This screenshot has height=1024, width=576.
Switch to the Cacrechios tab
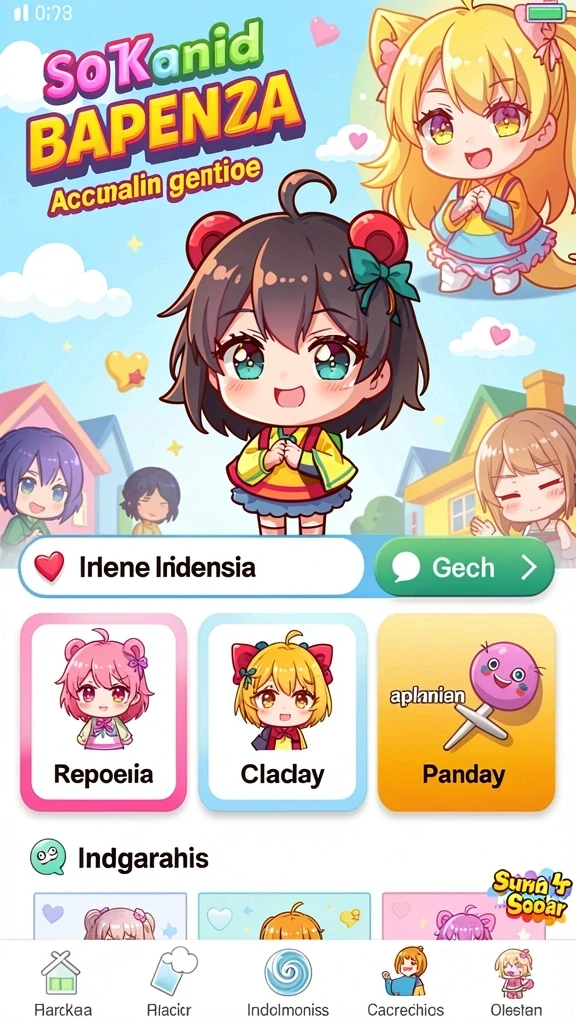click(405, 983)
